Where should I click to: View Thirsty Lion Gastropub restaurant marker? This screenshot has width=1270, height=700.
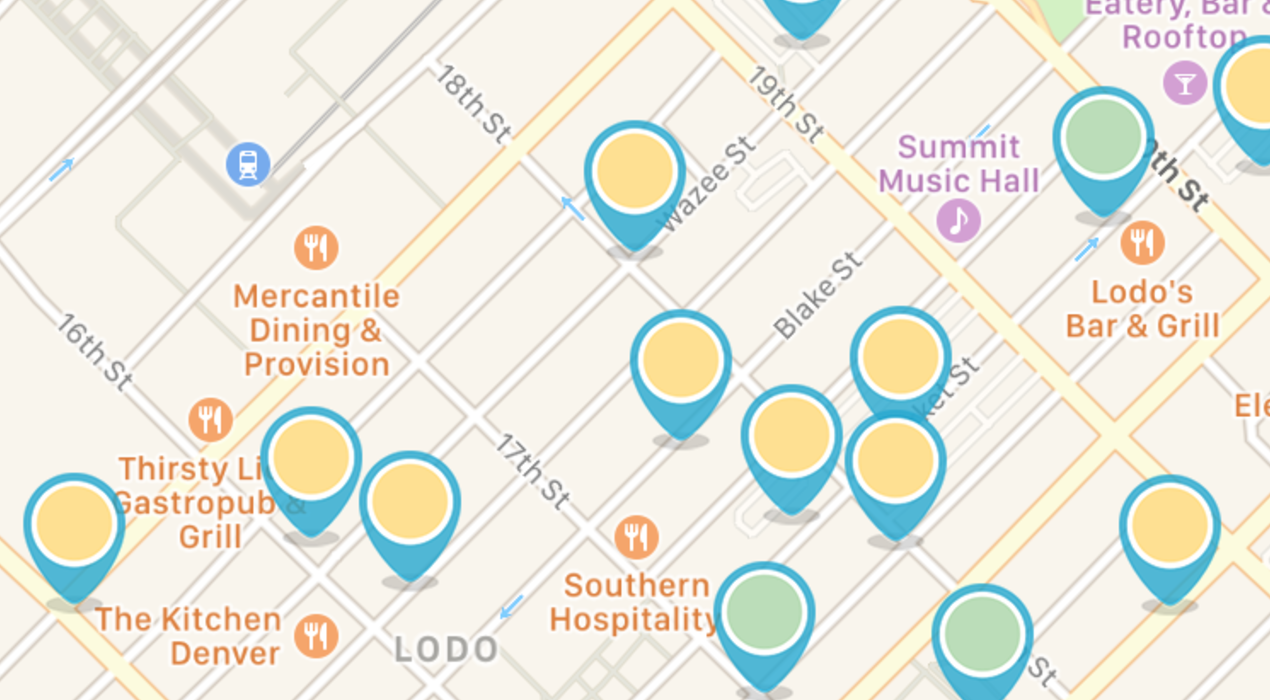pyautogui.click(x=210, y=420)
